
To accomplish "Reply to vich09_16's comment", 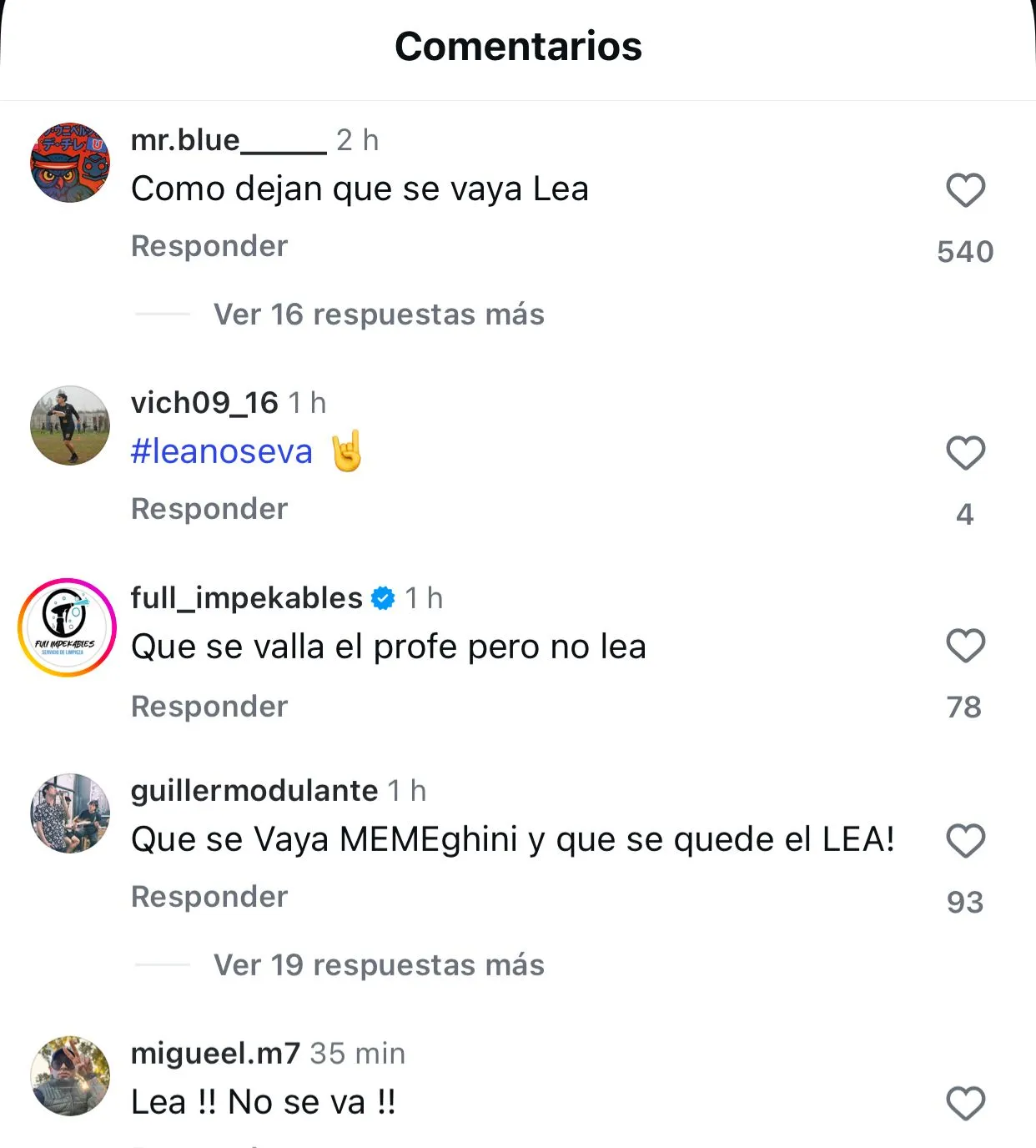I will pyautogui.click(x=209, y=509).
